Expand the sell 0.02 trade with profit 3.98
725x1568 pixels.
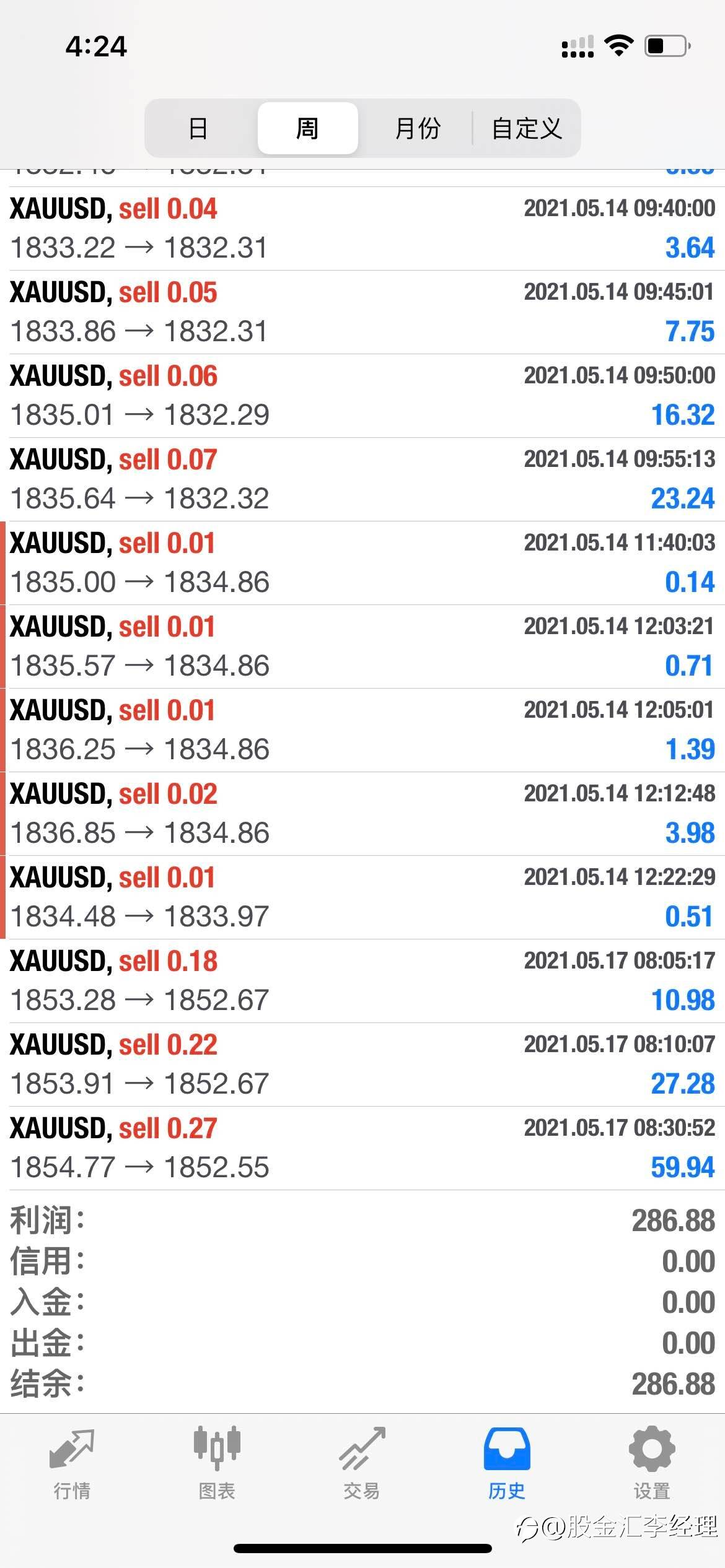pos(362,814)
